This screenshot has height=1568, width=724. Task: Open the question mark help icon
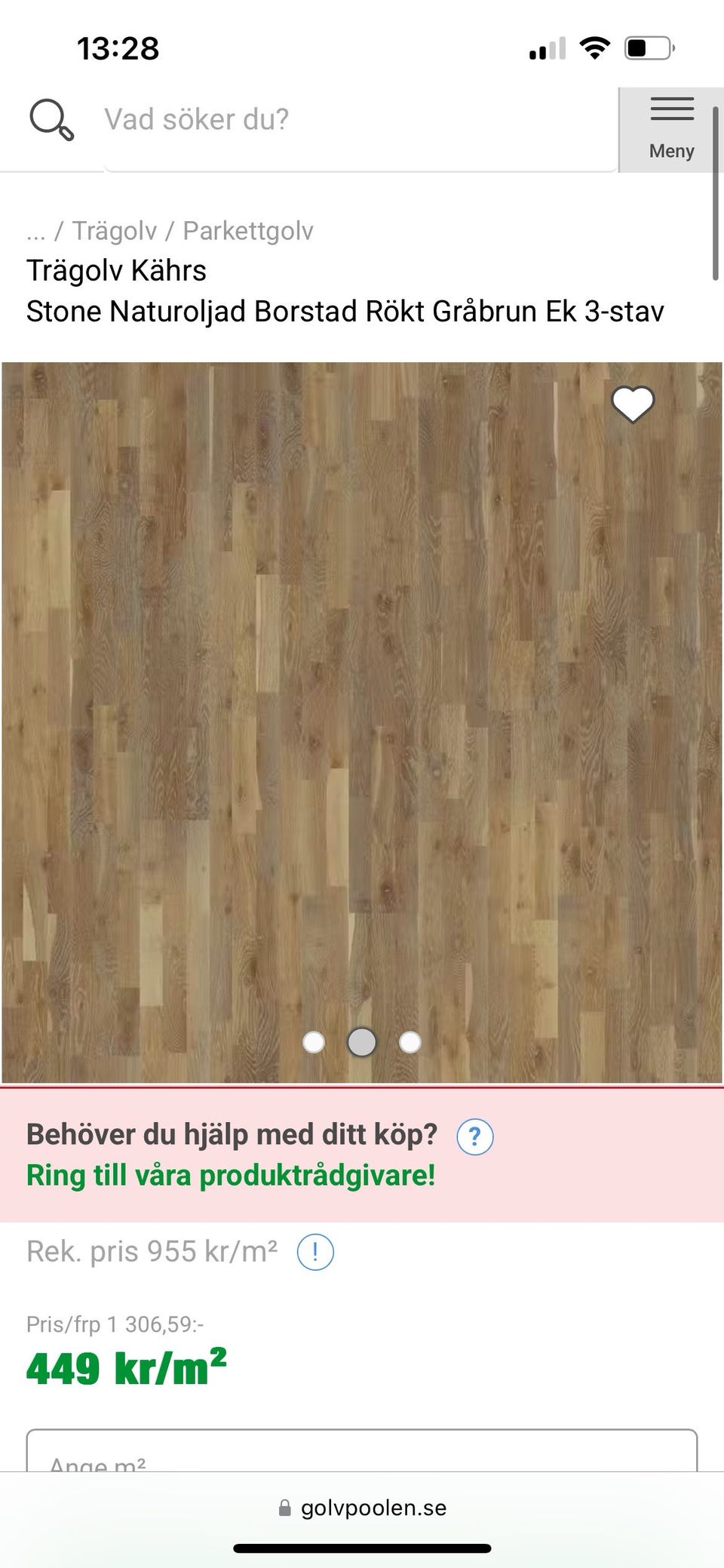474,1137
